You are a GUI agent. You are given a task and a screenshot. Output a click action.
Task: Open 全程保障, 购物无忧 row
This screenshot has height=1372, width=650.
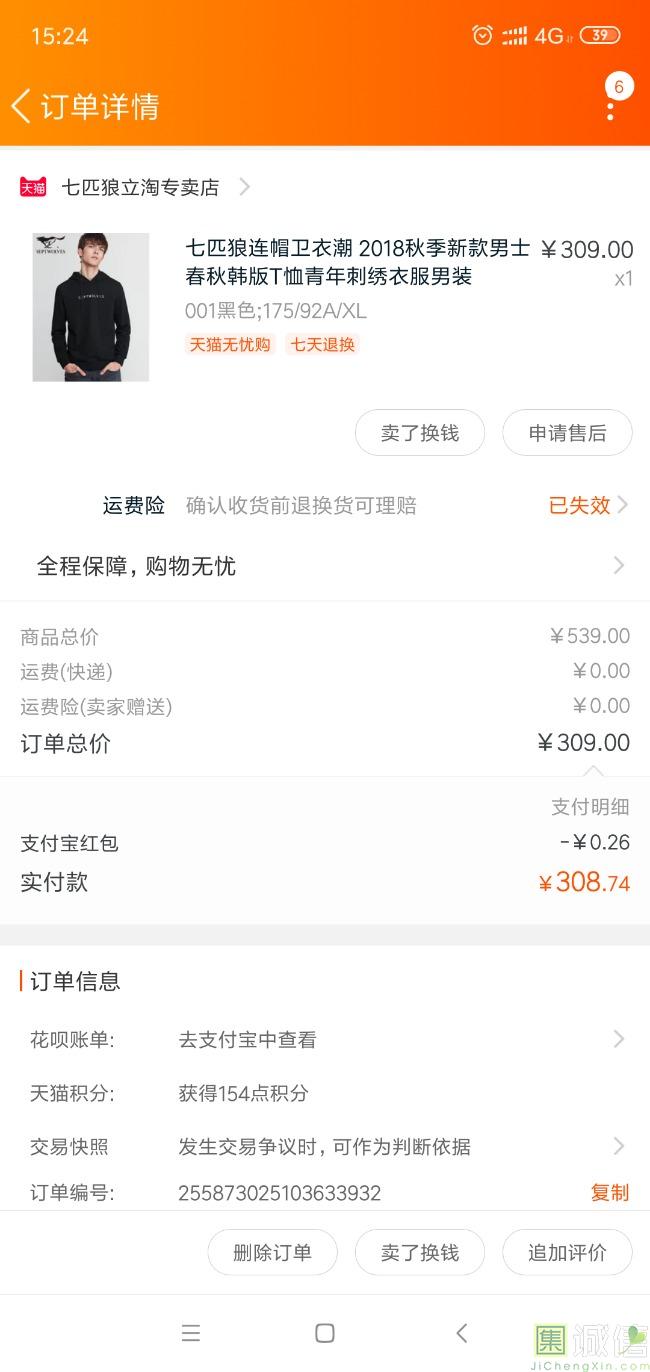tap(325, 566)
